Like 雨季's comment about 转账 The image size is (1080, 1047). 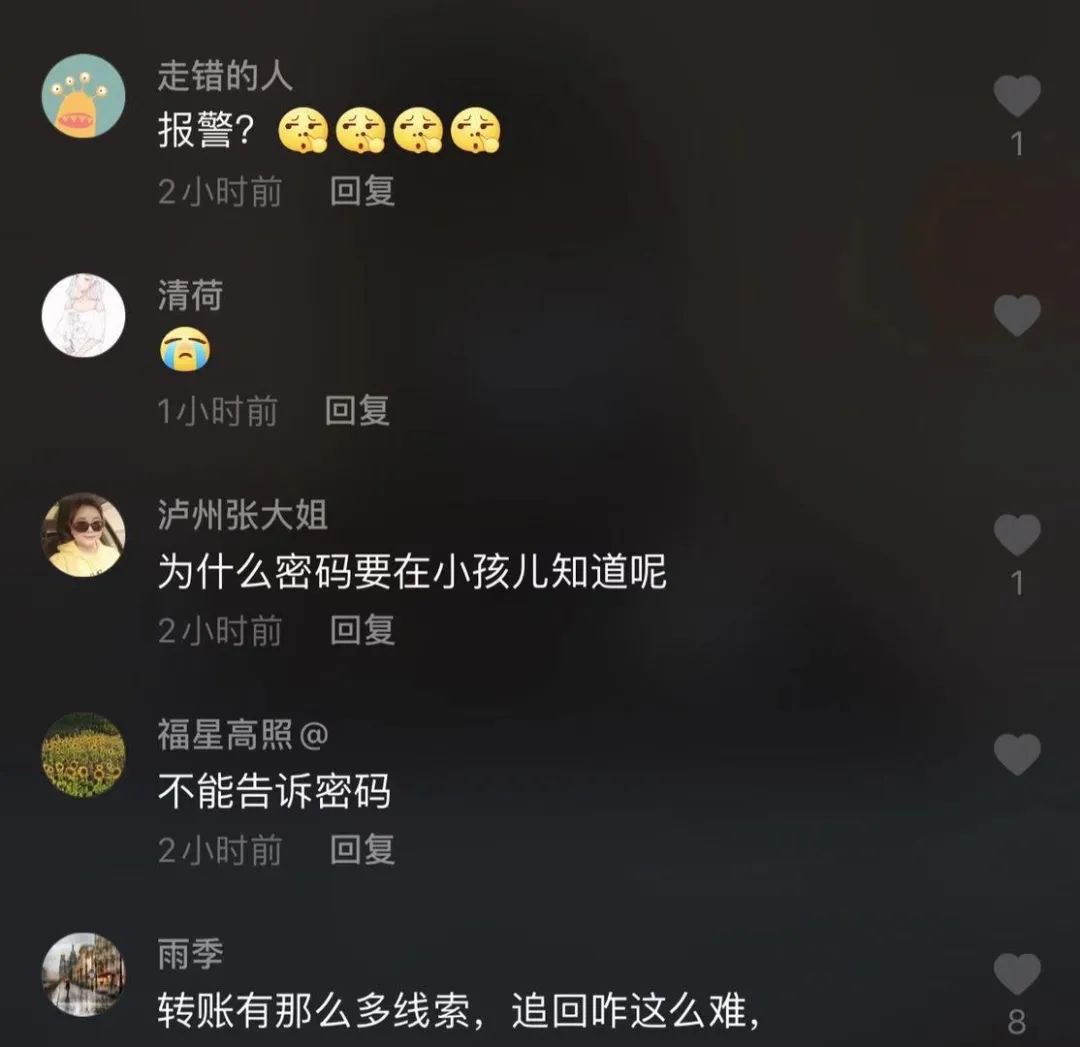(x=1016, y=975)
